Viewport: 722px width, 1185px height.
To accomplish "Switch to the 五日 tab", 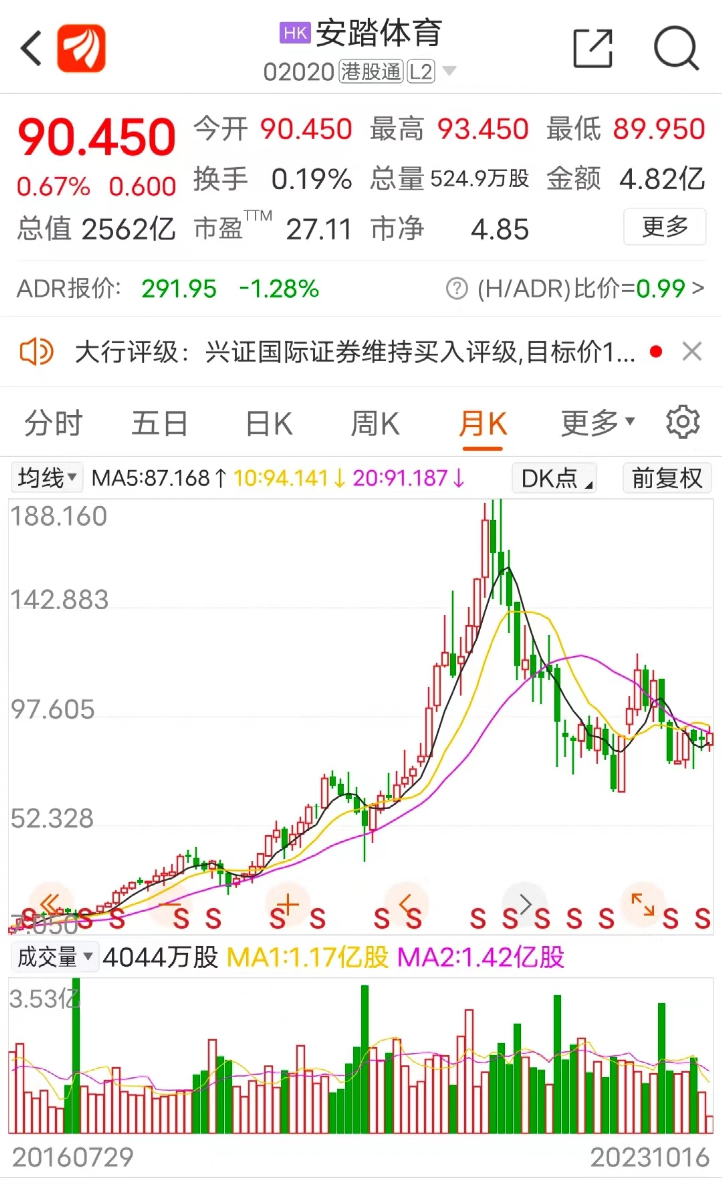I will (x=160, y=423).
